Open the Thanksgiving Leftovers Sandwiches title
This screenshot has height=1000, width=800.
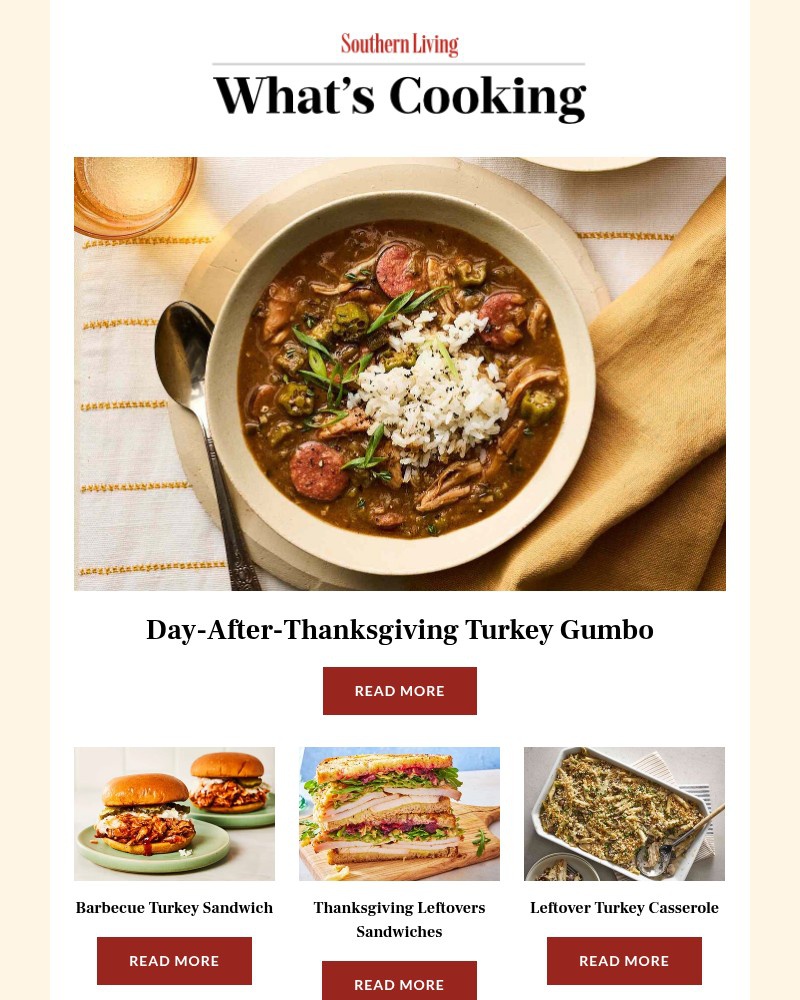[399, 919]
